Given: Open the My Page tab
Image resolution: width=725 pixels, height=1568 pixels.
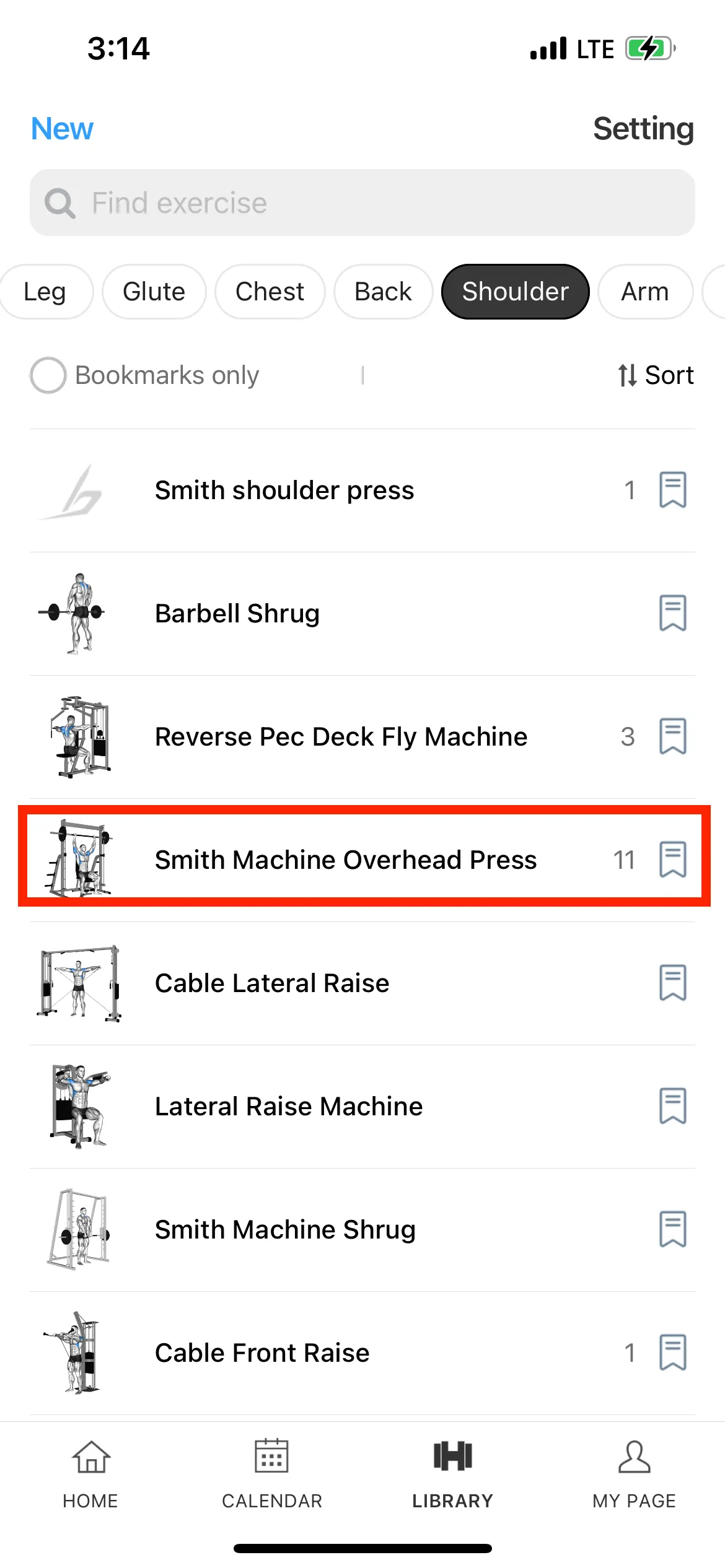Looking at the screenshot, I should [x=634, y=1474].
